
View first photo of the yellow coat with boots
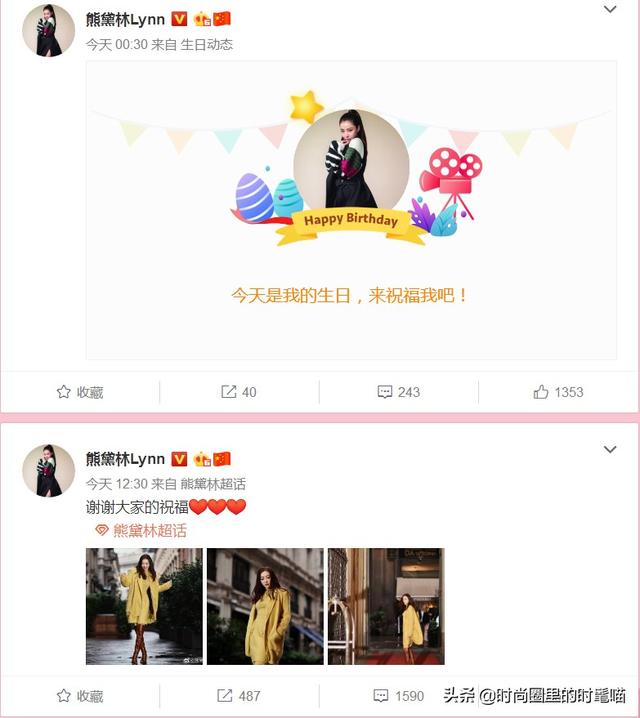(145, 606)
